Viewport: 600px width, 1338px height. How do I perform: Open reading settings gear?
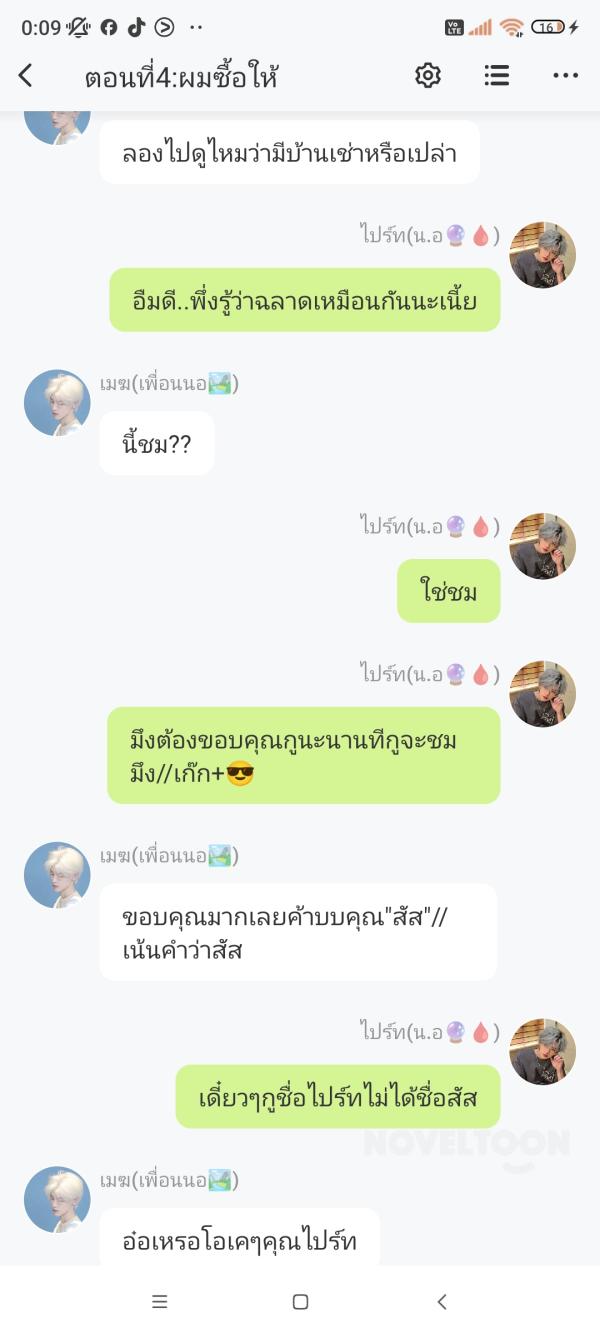click(428, 75)
